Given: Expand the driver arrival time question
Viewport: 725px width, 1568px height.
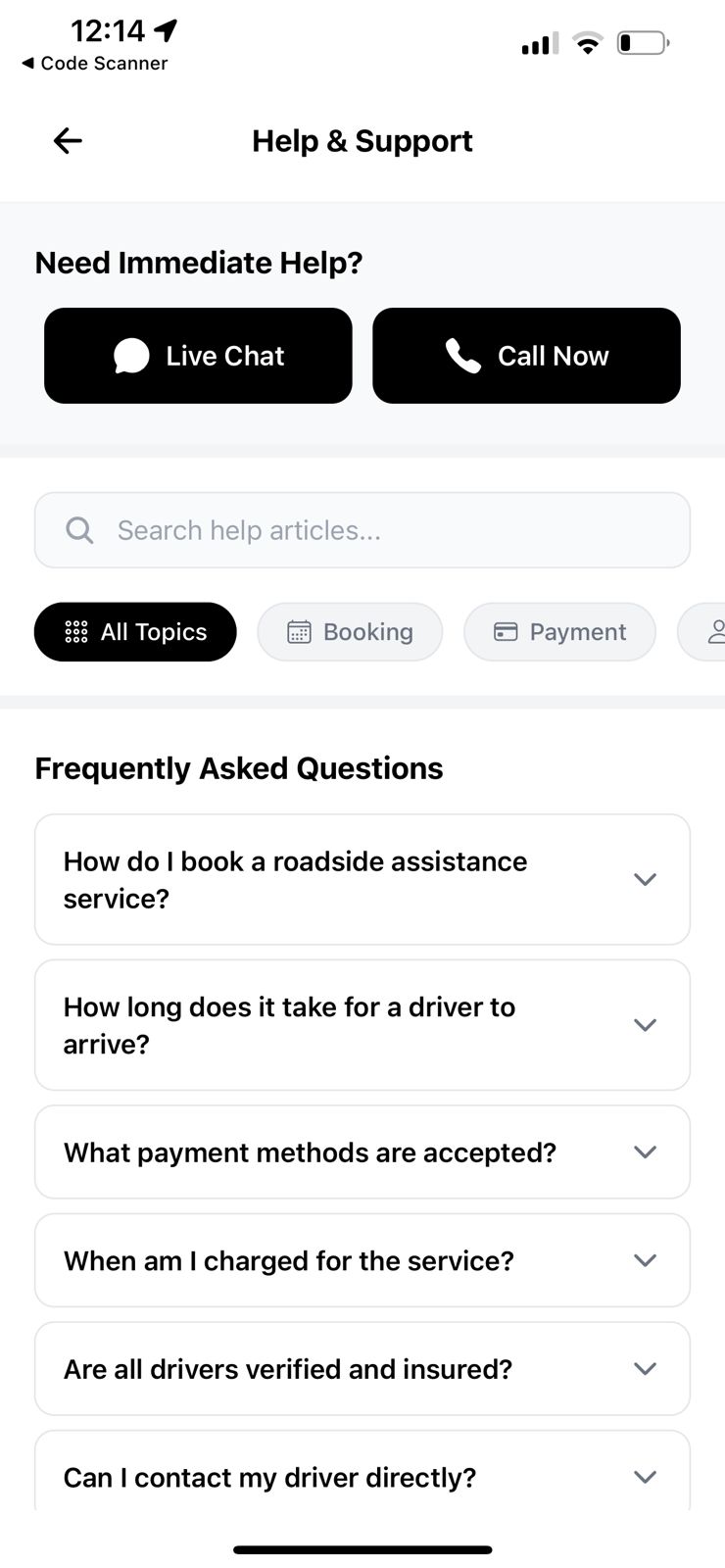Looking at the screenshot, I should tap(362, 1025).
